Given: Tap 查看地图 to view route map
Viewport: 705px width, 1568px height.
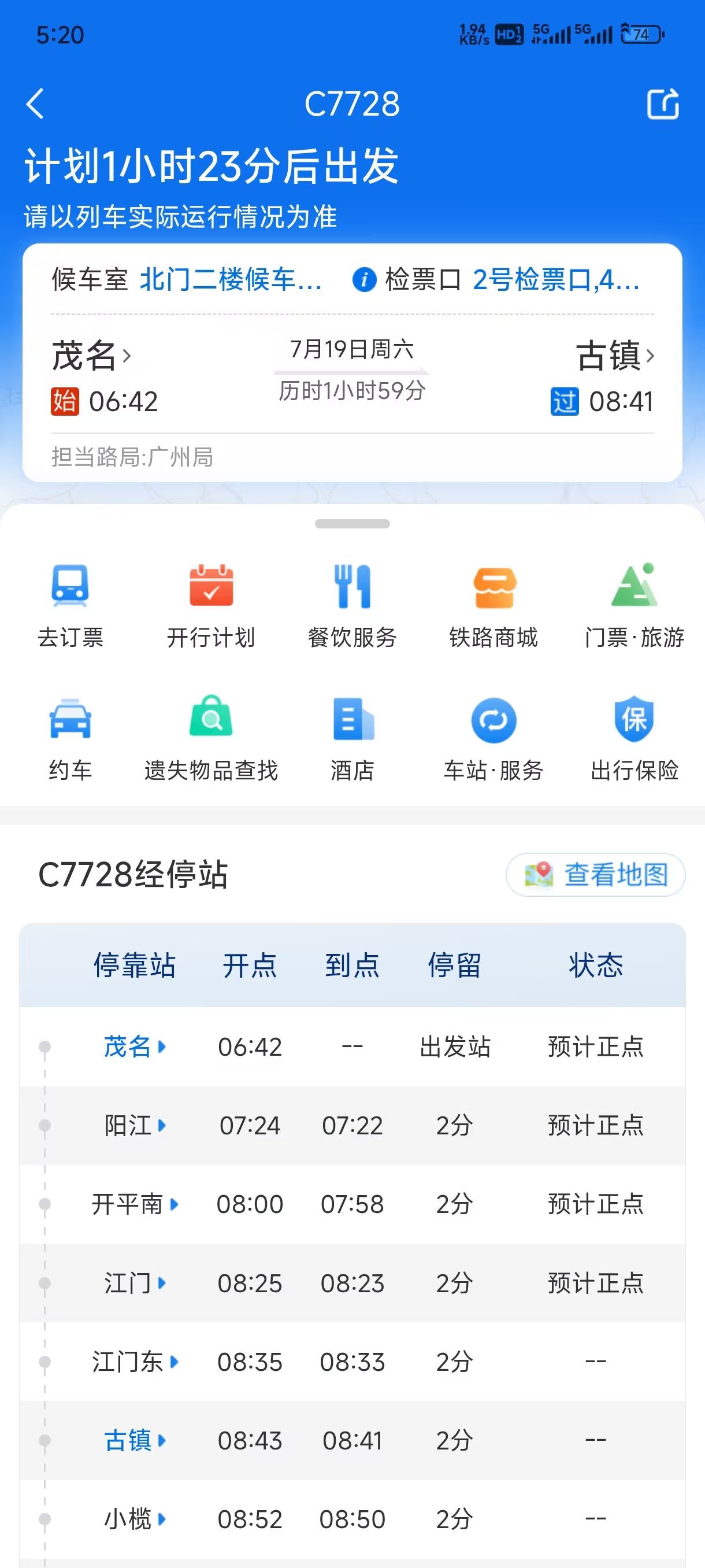Looking at the screenshot, I should point(596,875).
